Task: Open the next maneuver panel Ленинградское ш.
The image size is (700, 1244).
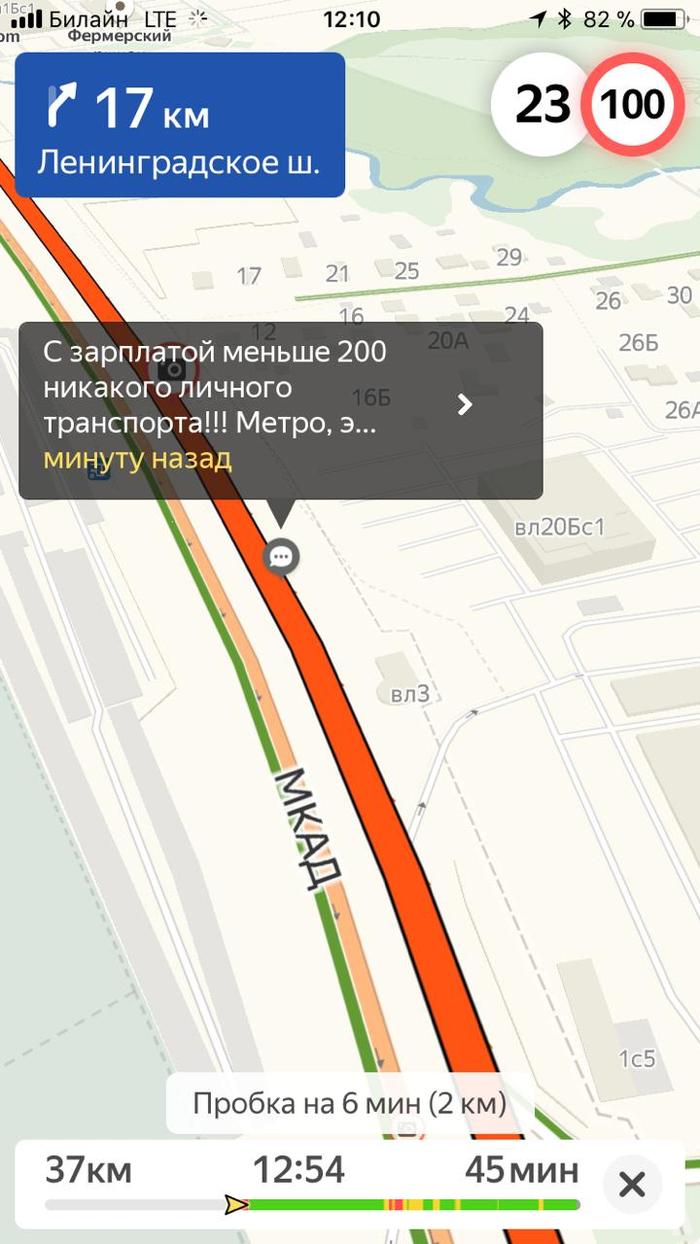Action: [180, 125]
